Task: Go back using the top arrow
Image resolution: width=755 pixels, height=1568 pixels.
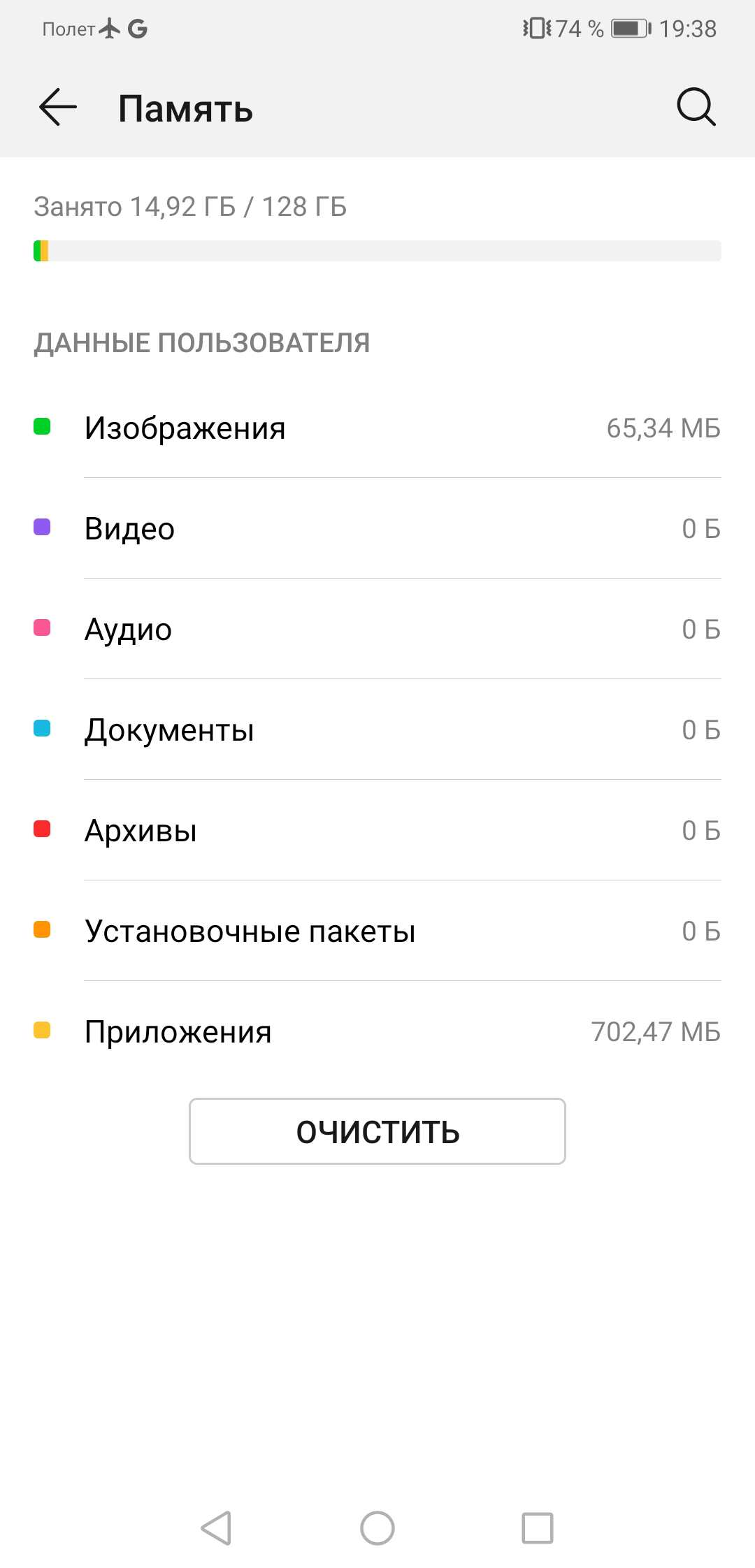Action: click(57, 108)
